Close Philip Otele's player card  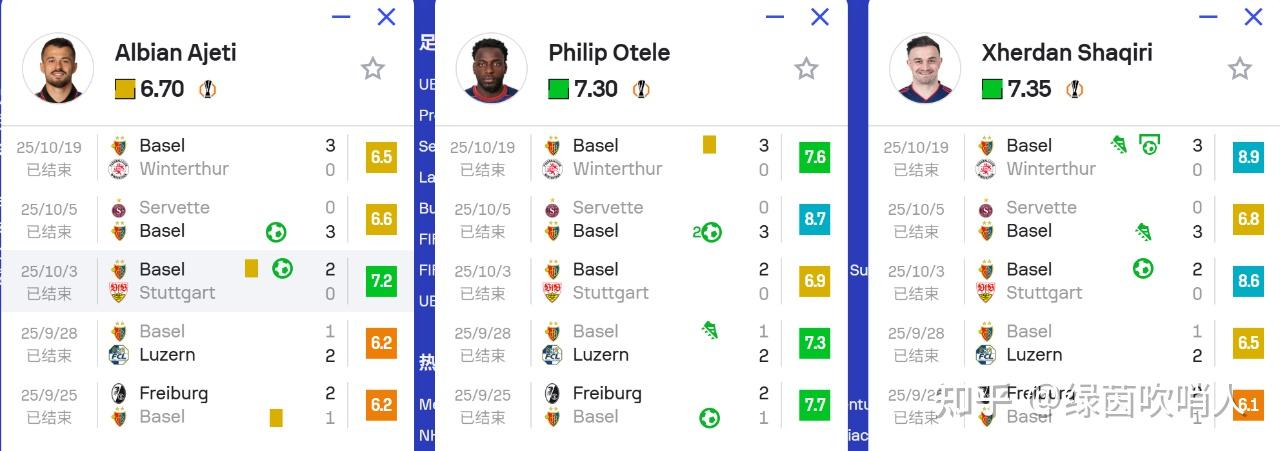(820, 17)
